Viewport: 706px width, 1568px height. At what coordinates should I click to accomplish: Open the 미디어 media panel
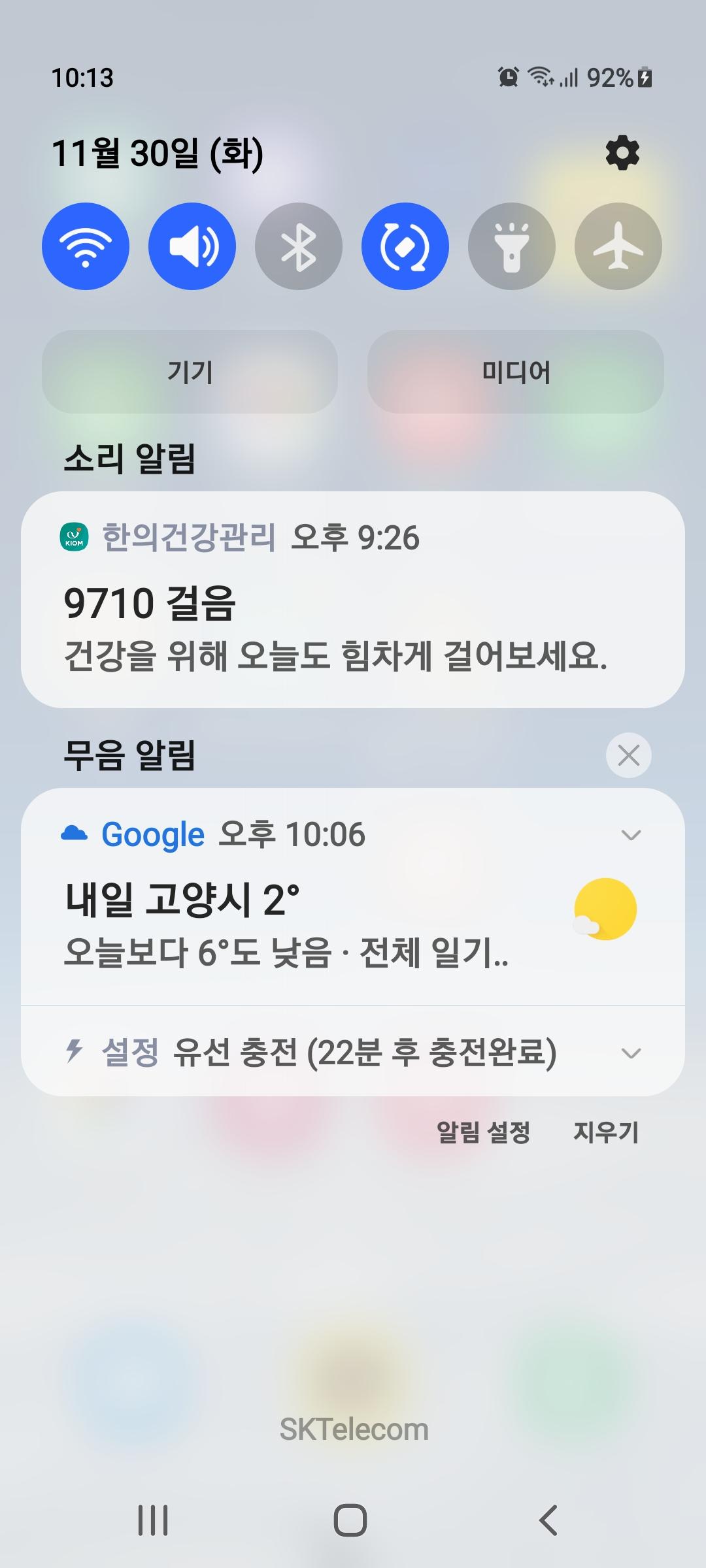click(x=516, y=372)
